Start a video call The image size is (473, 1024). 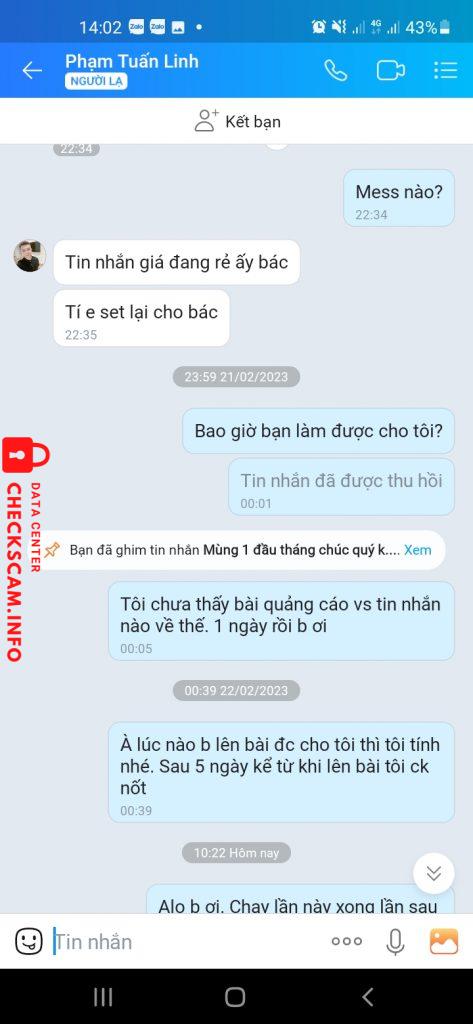click(391, 71)
